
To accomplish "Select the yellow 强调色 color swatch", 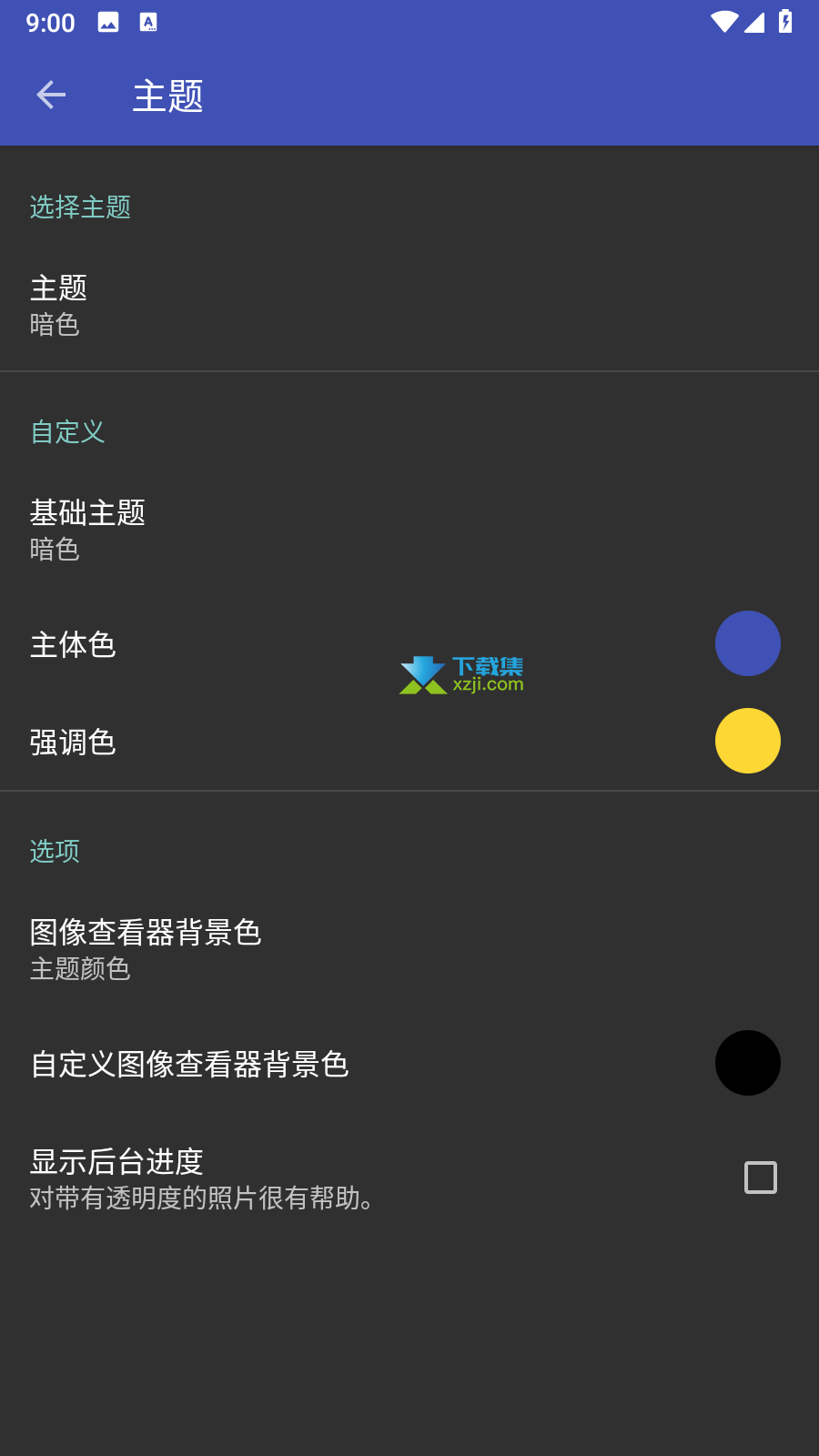I will [748, 741].
